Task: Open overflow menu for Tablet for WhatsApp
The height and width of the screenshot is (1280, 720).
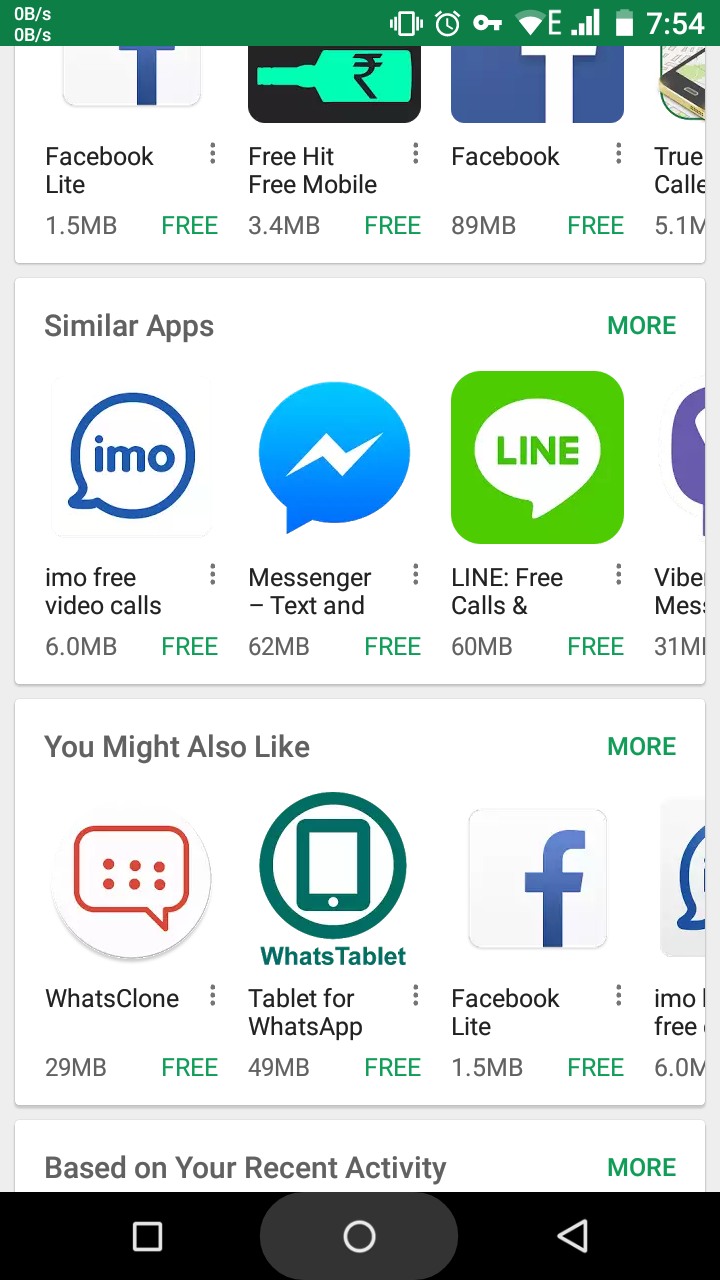Action: pos(416,996)
